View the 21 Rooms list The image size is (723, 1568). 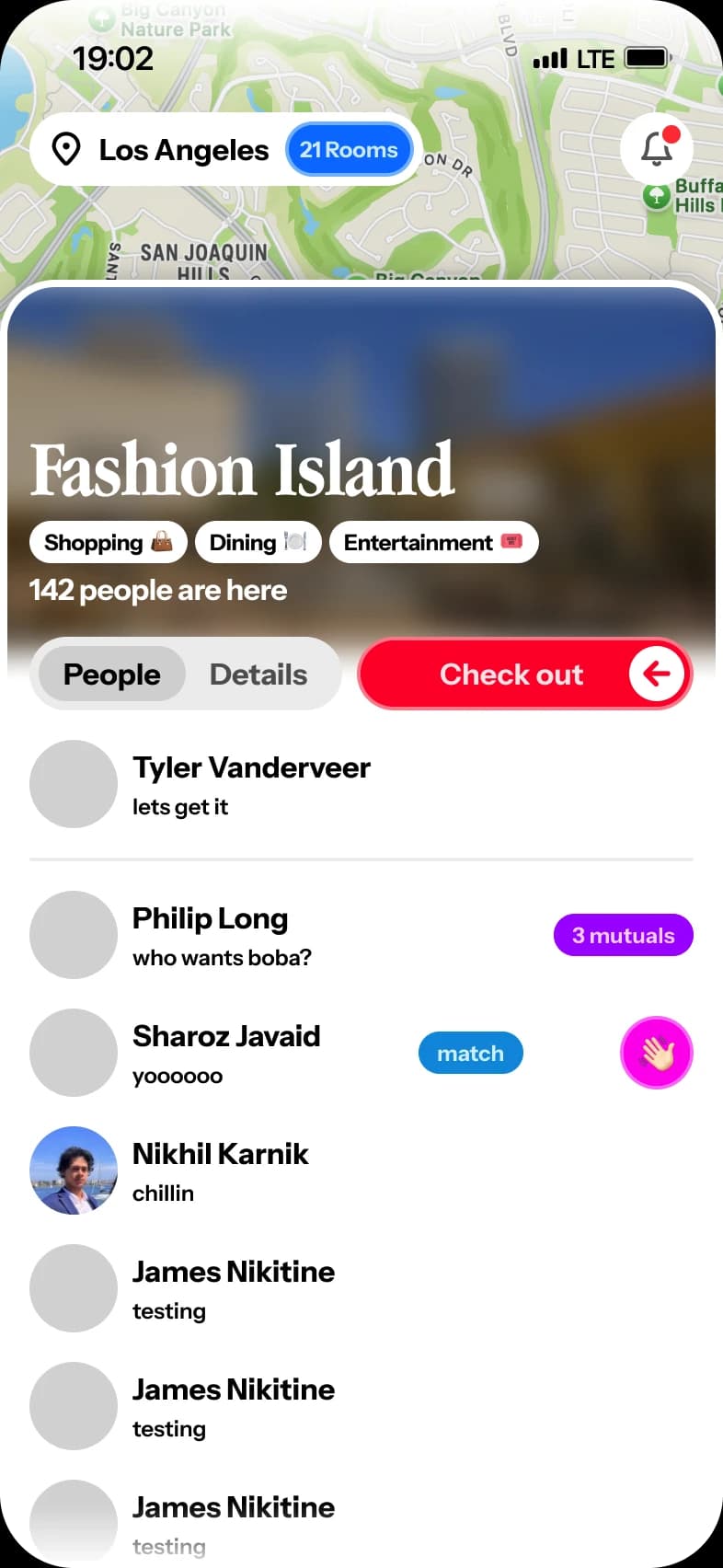[349, 150]
